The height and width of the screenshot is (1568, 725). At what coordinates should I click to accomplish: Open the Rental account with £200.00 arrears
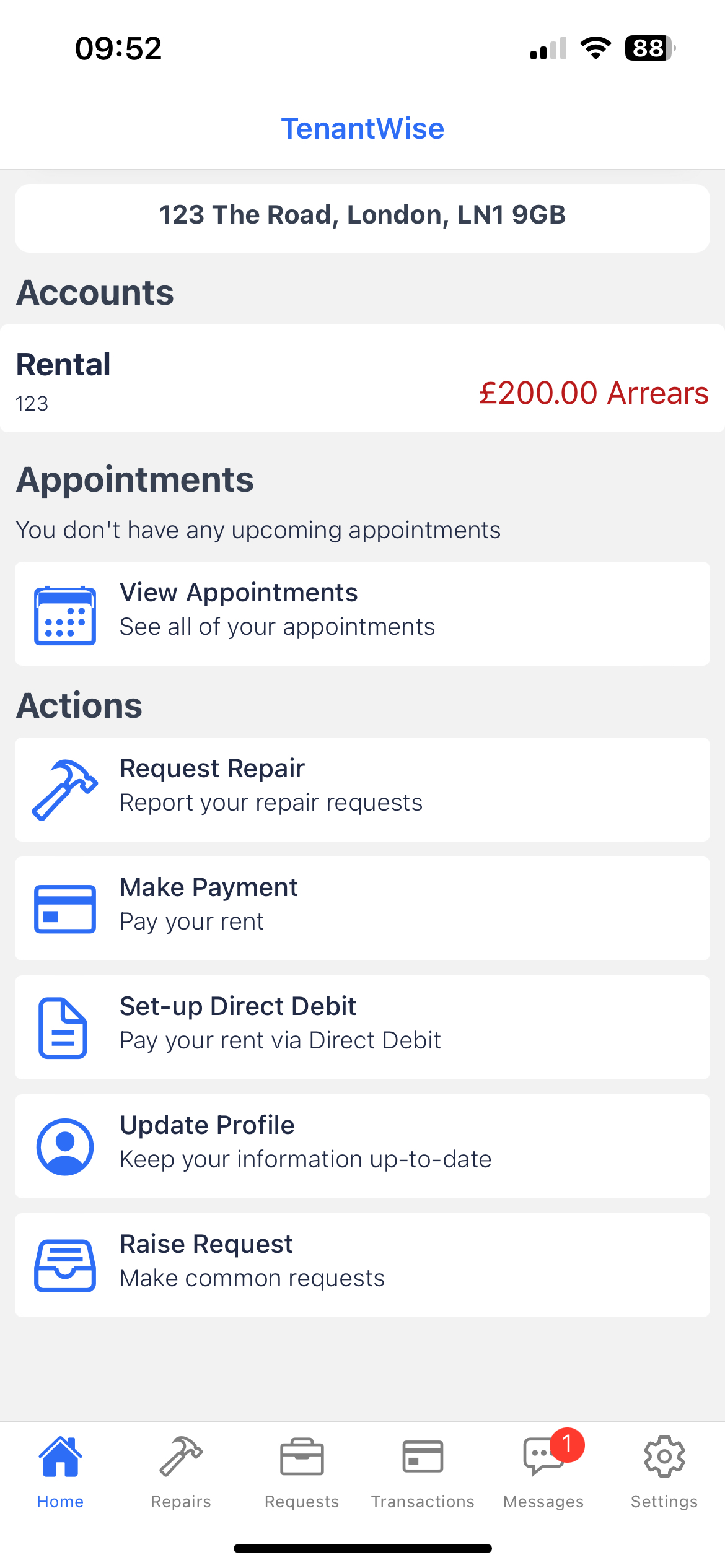click(362, 379)
